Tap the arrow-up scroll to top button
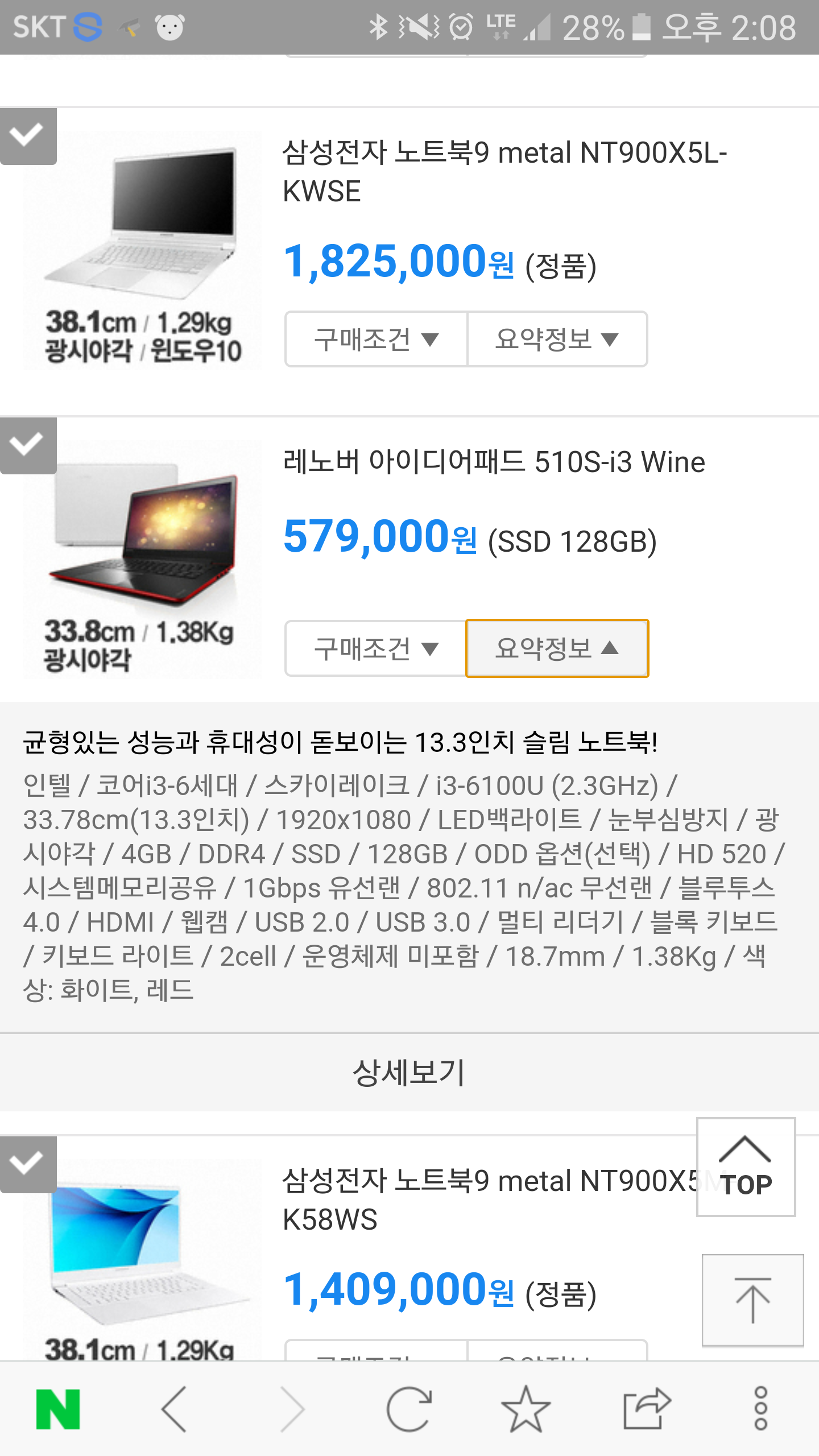Image resolution: width=819 pixels, height=1456 pixels. [x=752, y=1300]
